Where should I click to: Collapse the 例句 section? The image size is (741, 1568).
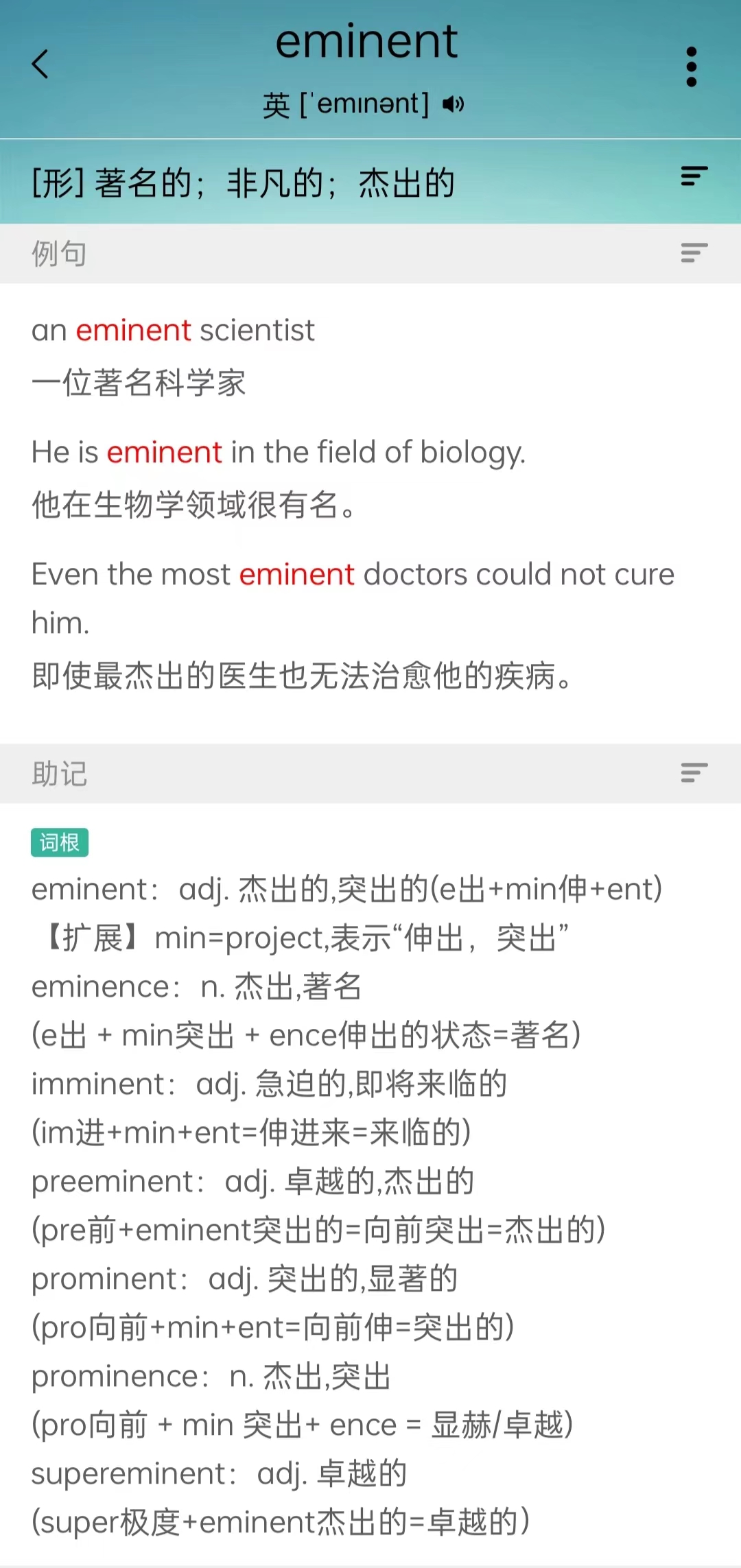coord(694,253)
